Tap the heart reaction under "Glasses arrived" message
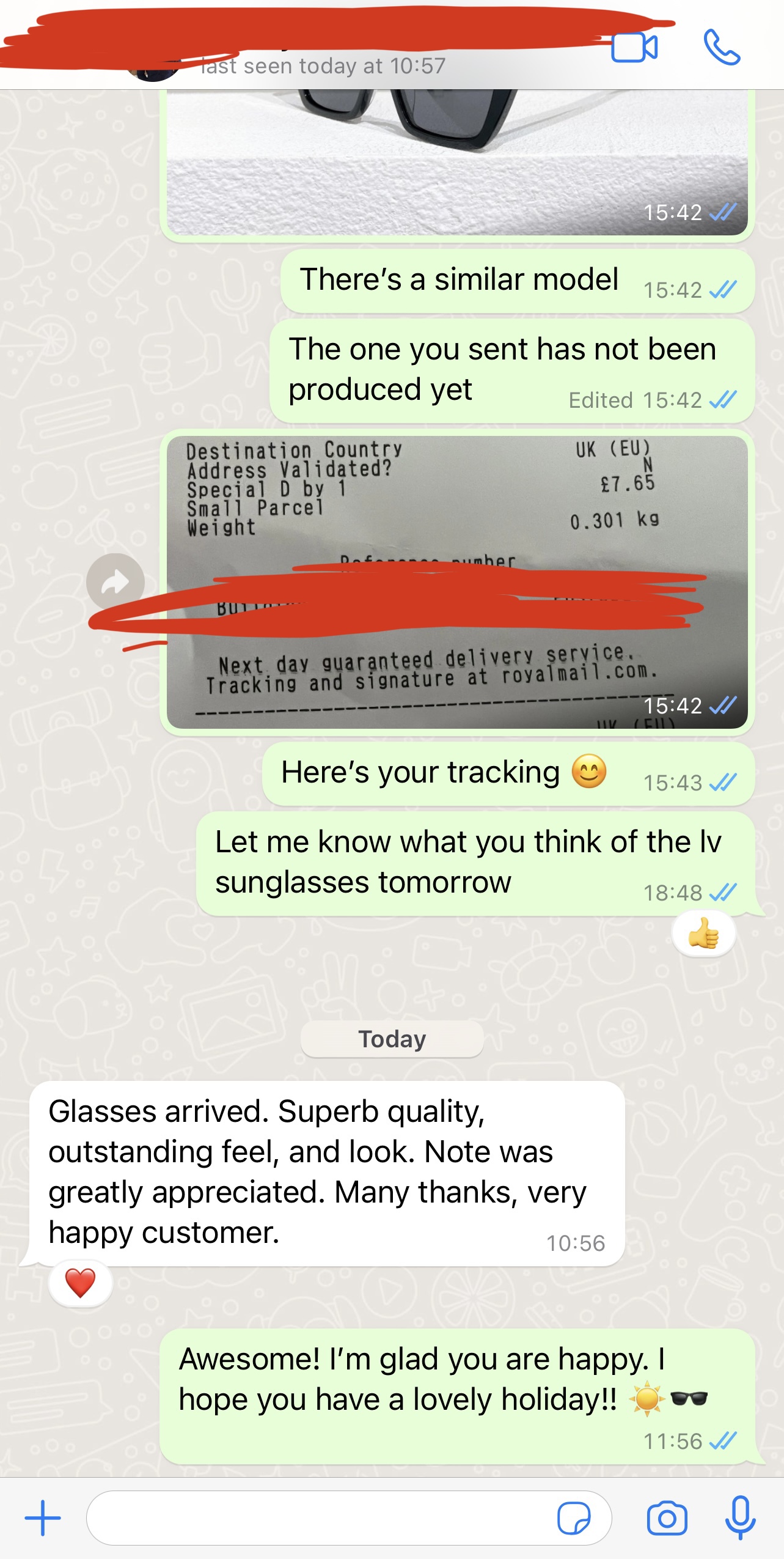784x1559 pixels. pos(81,1282)
